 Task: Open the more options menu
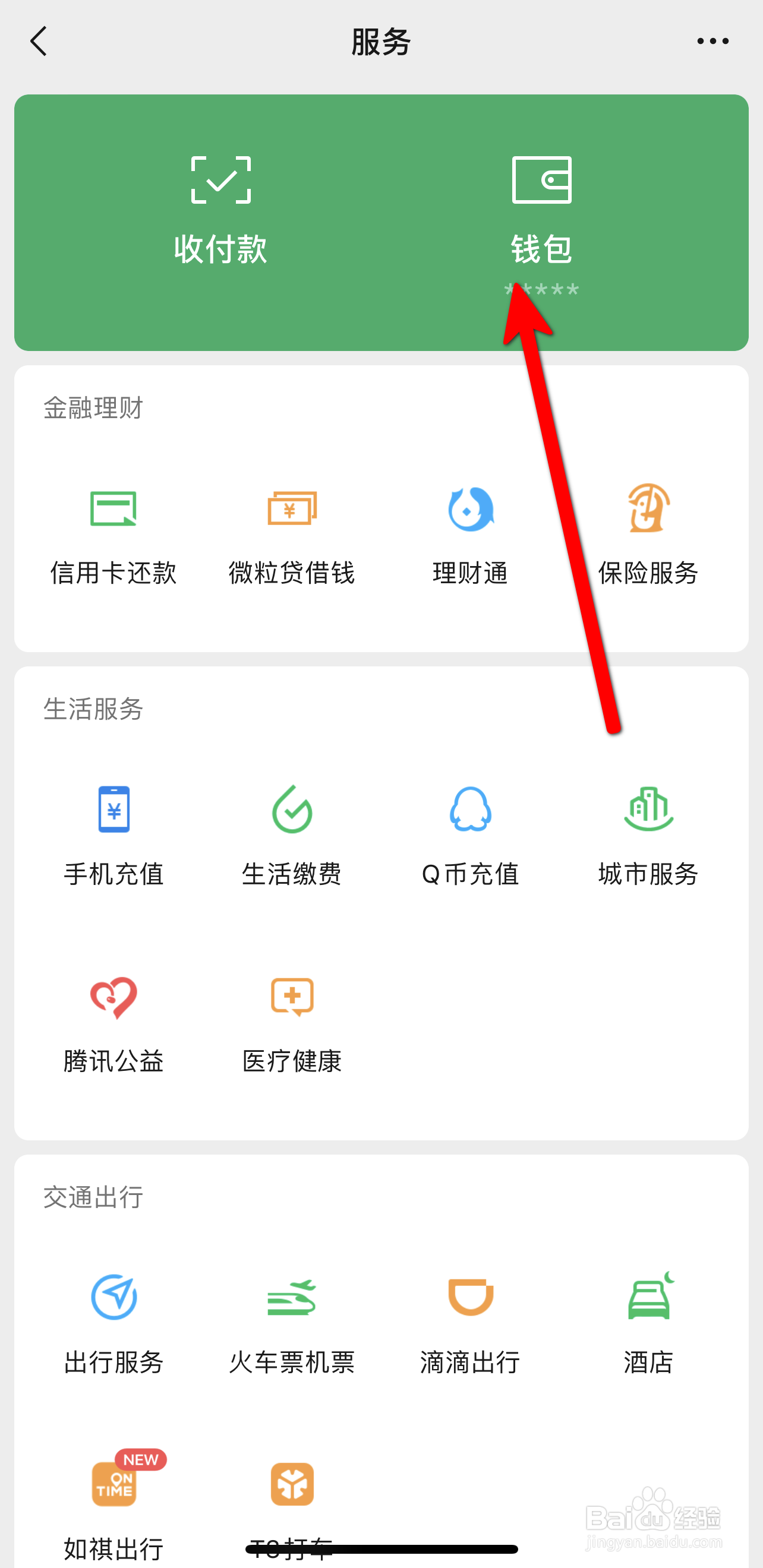[712, 41]
